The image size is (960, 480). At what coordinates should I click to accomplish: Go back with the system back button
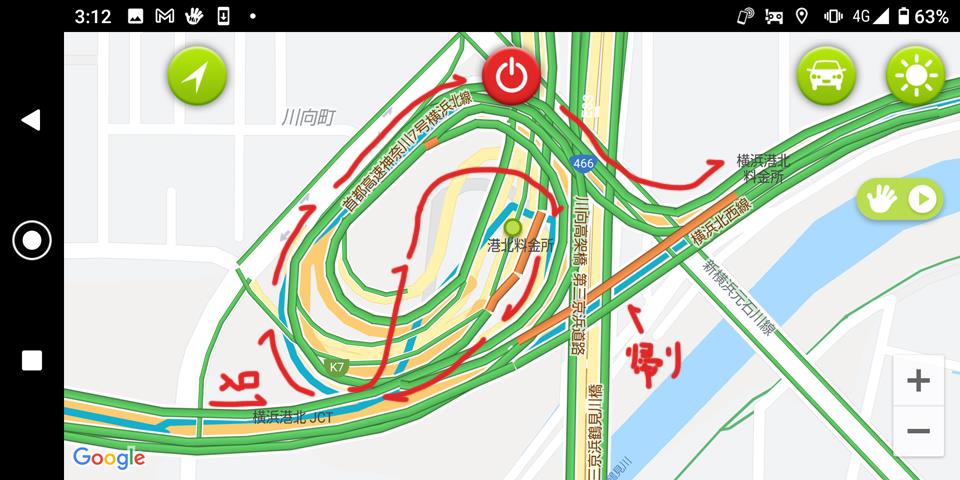click(x=31, y=120)
